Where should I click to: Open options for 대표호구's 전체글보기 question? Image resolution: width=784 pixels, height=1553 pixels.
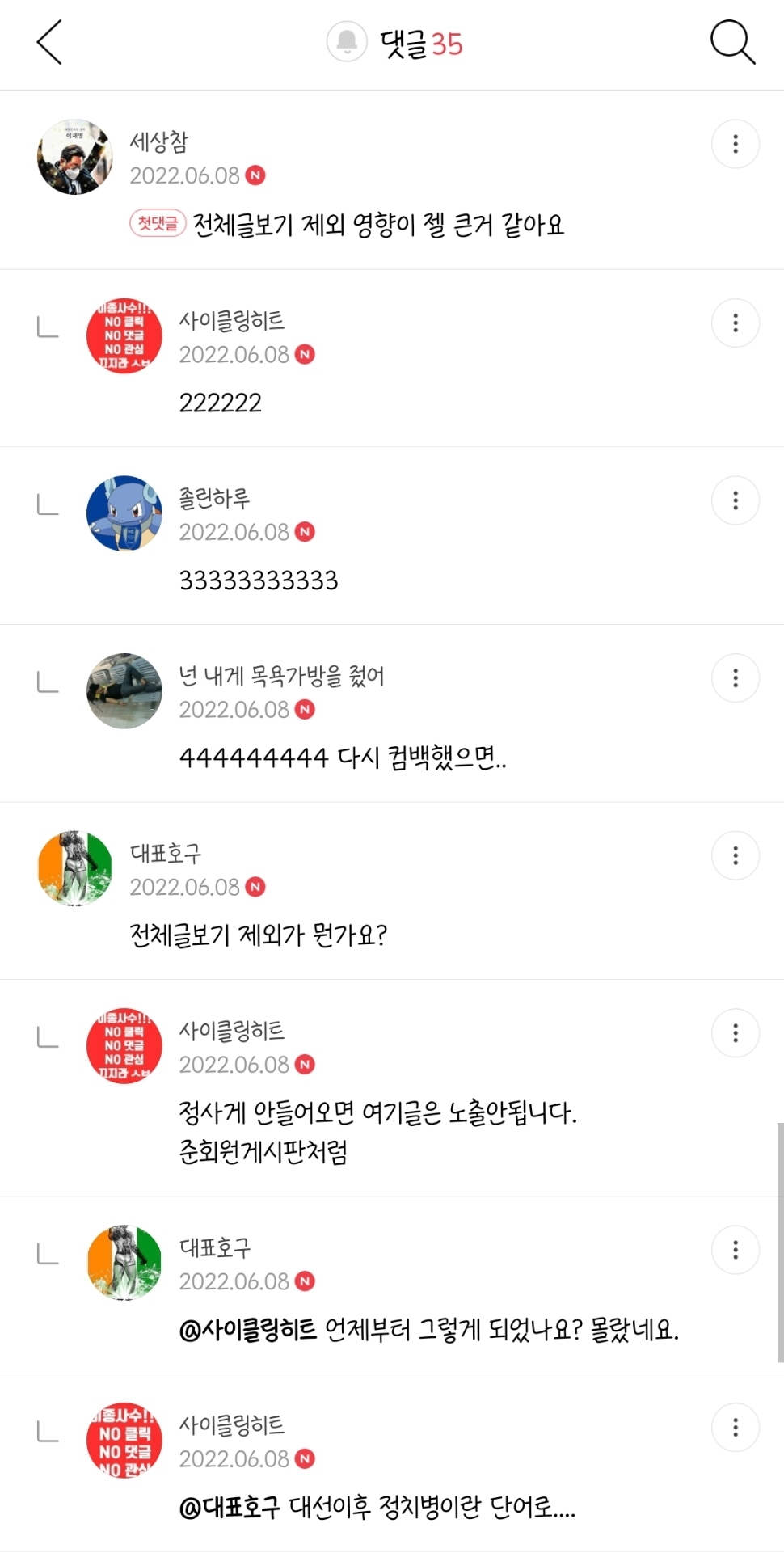735,855
